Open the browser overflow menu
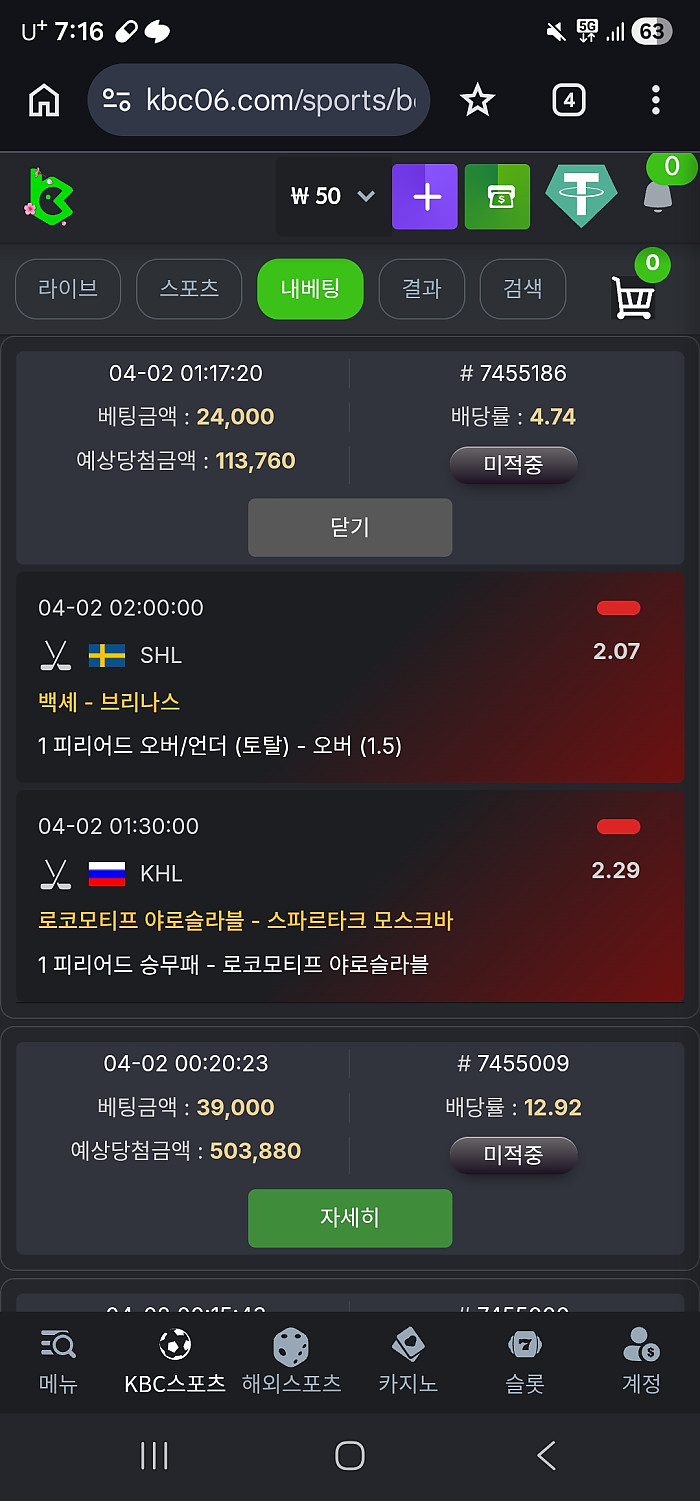The width and height of the screenshot is (700, 1501). 655,100
